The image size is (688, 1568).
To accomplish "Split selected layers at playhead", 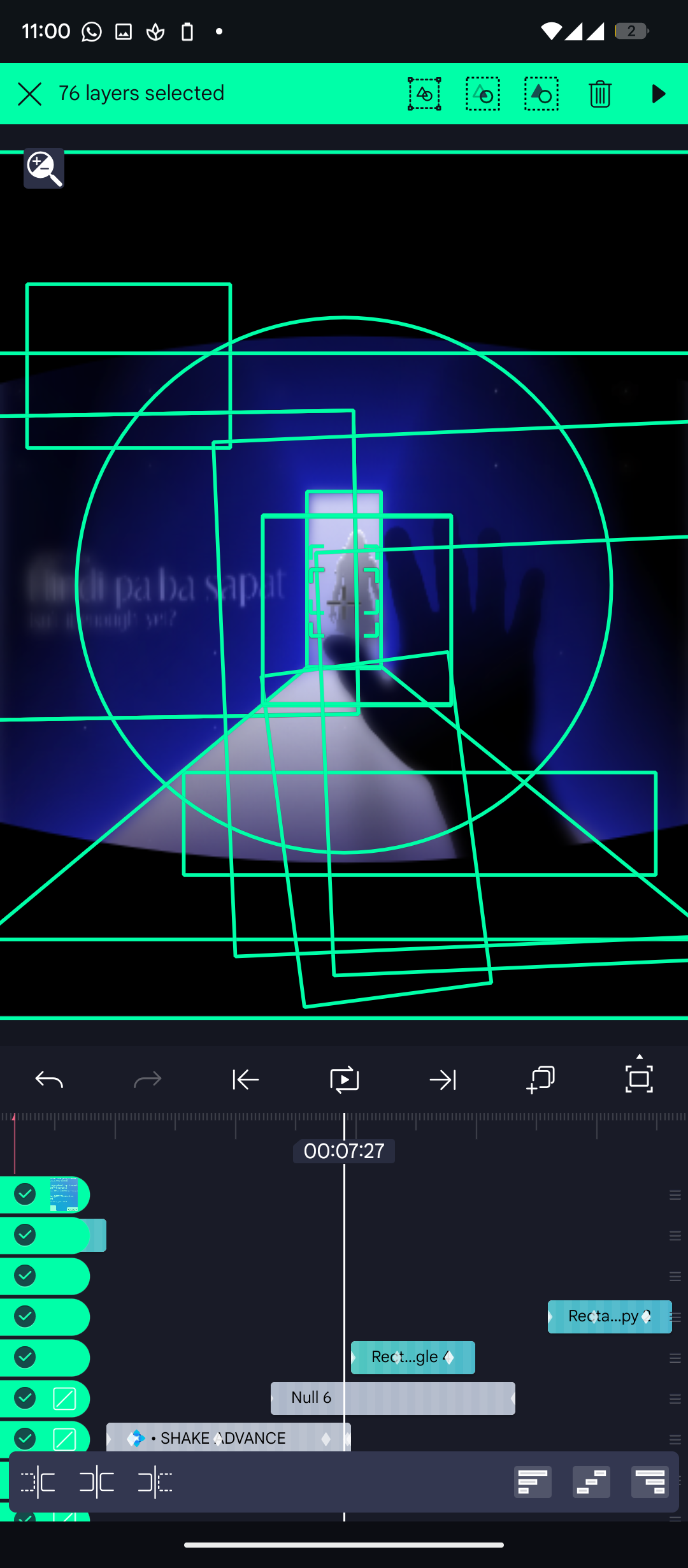I will [x=97, y=1482].
